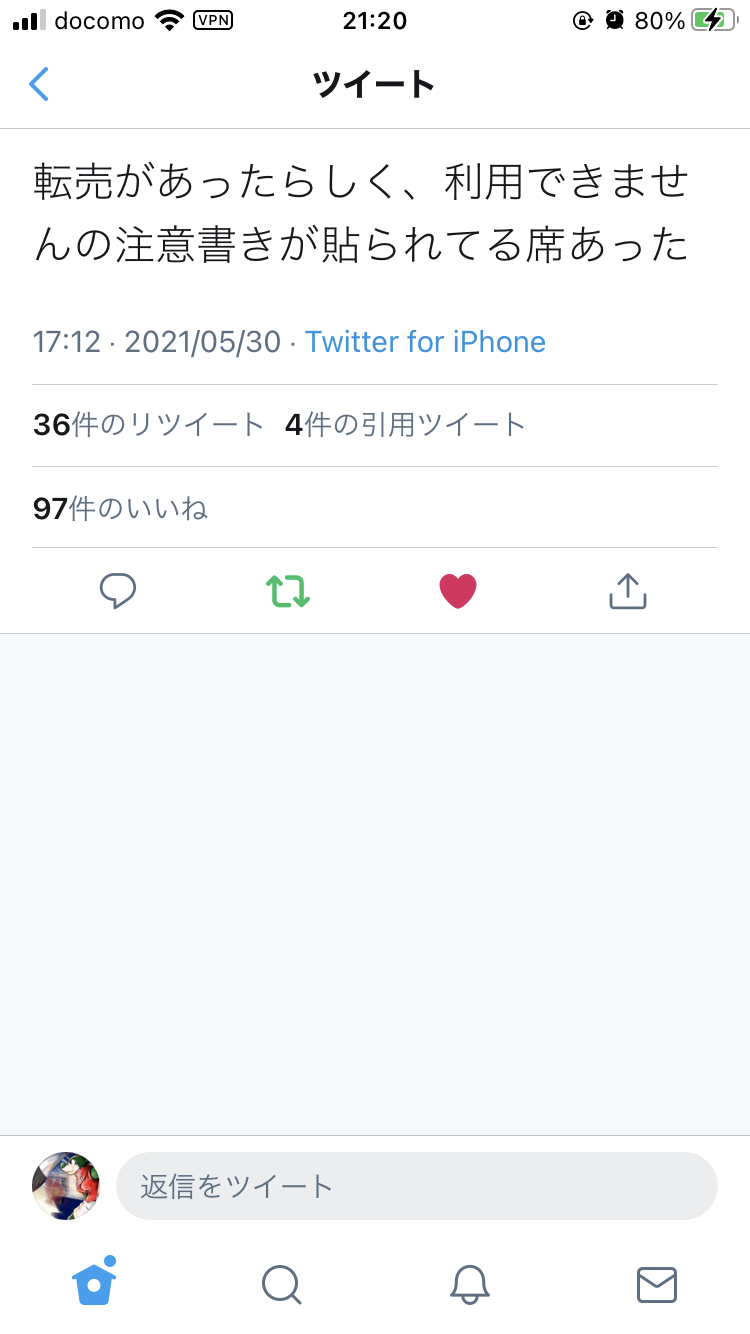Image resolution: width=750 pixels, height=1334 pixels.
Task: View the 36件のリツイート list
Action: click(148, 425)
